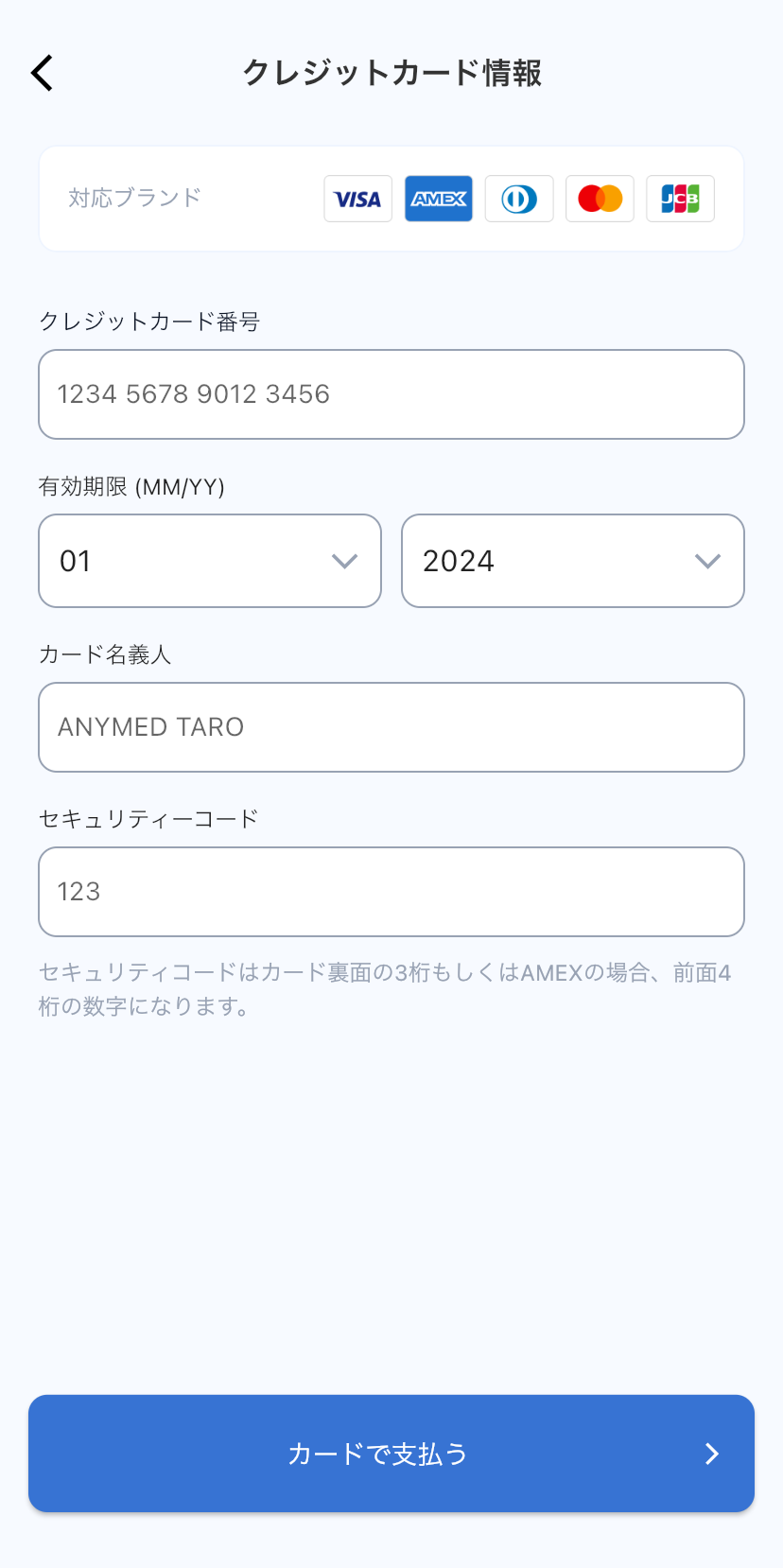Tap the credit card number field
Screen dimensions: 783x1568
click(x=391, y=394)
